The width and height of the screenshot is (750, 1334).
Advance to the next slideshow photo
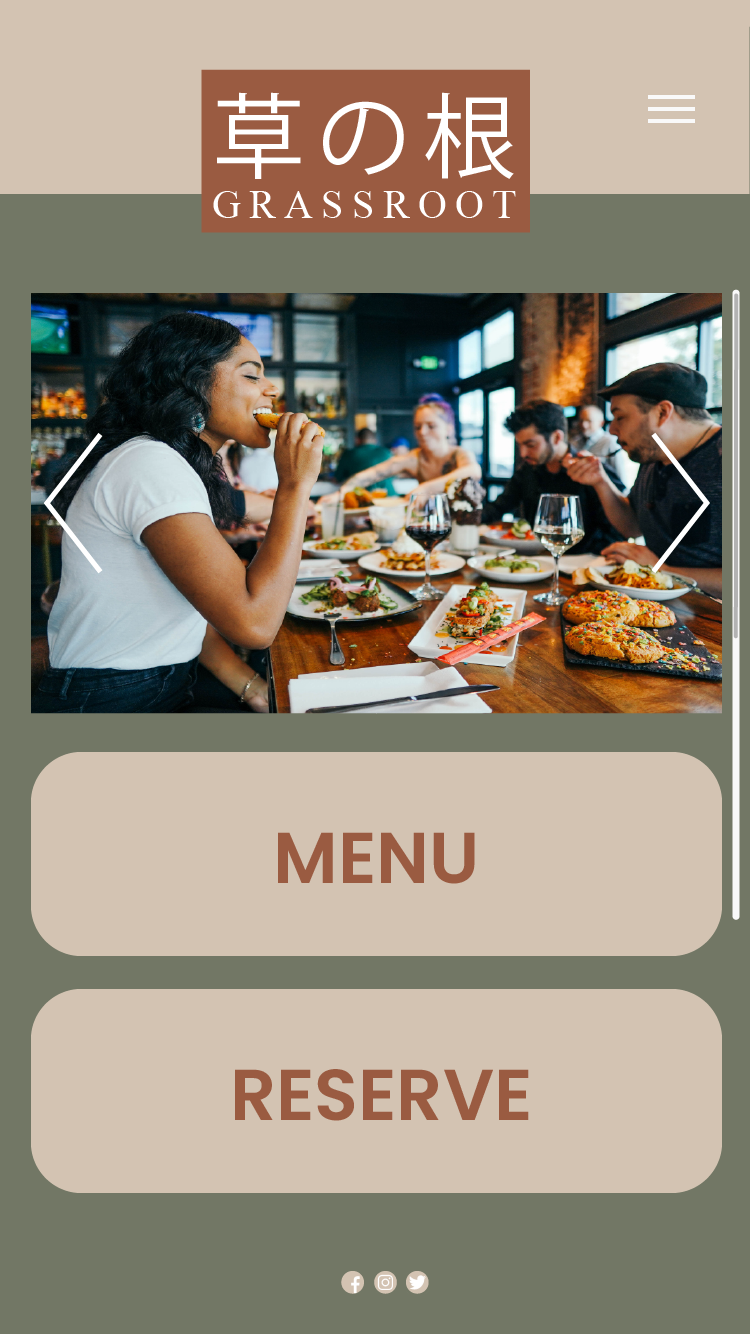(x=680, y=503)
